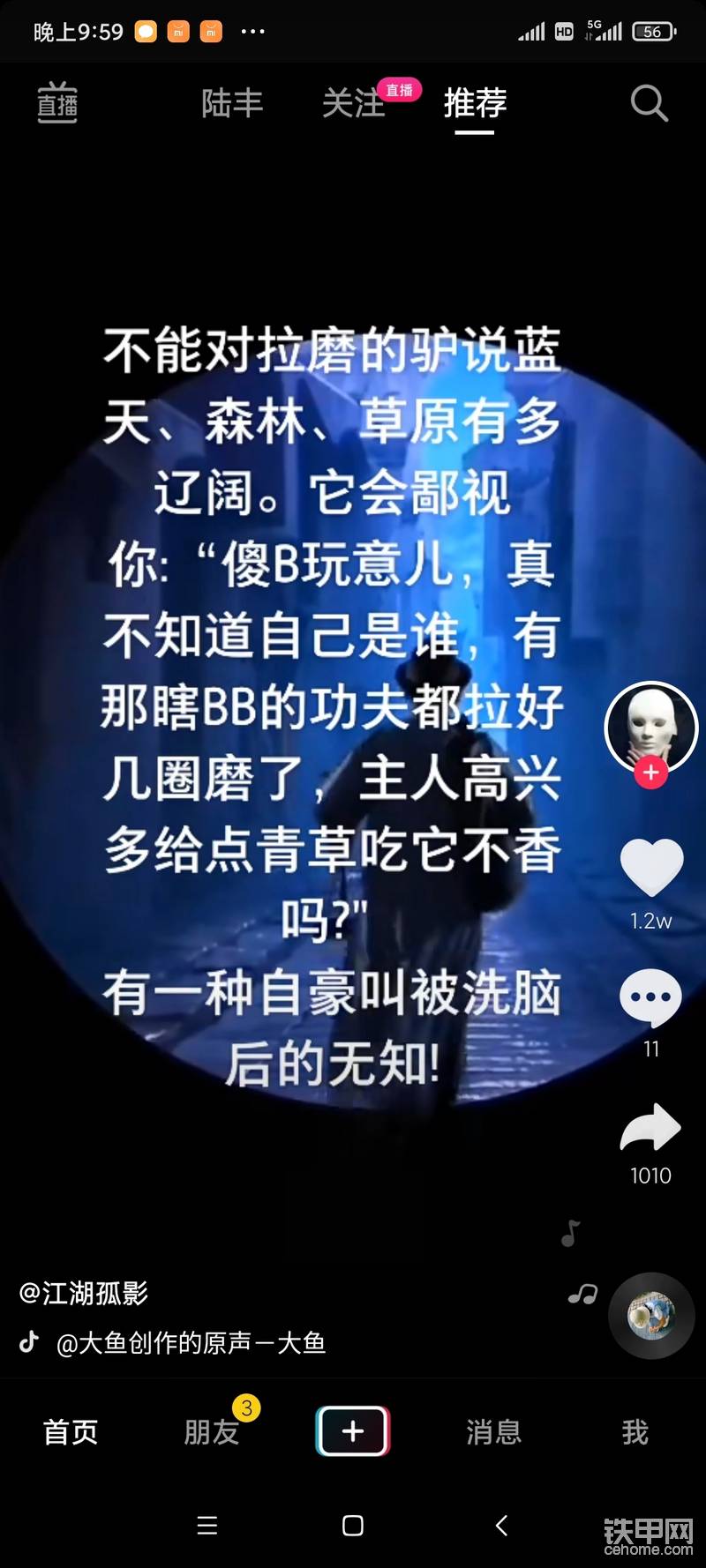
Task: Switch to the 我 profile tab
Action: tap(635, 1432)
